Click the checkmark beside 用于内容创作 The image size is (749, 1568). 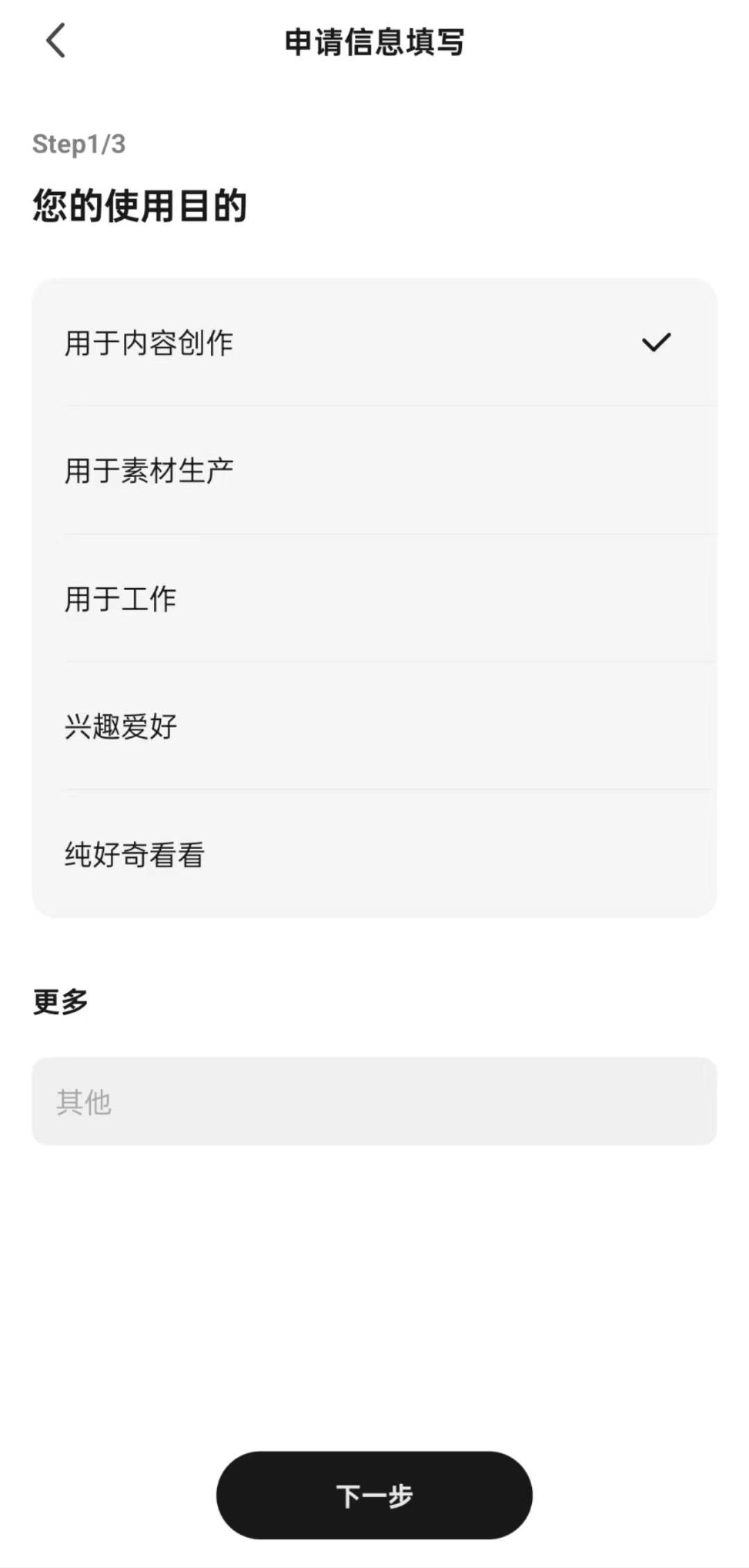pos(656,341)
